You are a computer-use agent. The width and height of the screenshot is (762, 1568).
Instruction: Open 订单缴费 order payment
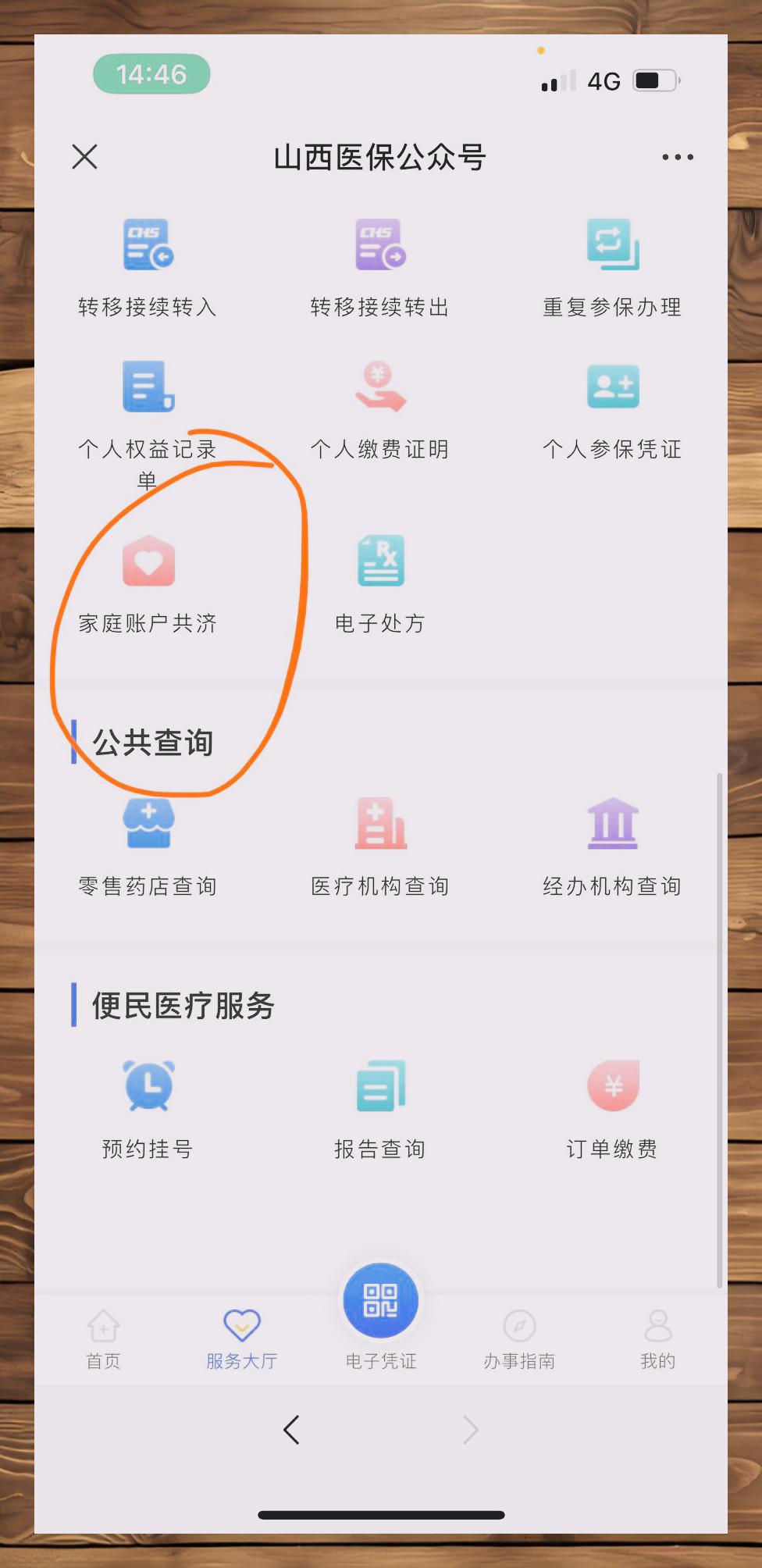tap(612, 1109)
